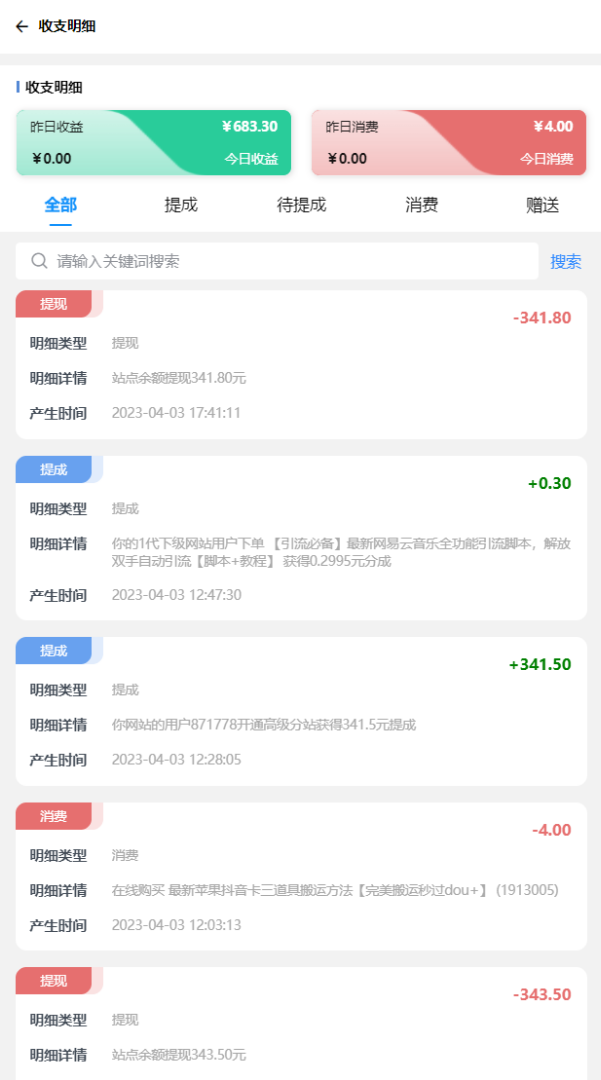The image size is (601, 1080).
Task: Tap the 搜索 button
Action: coord(566,262)
